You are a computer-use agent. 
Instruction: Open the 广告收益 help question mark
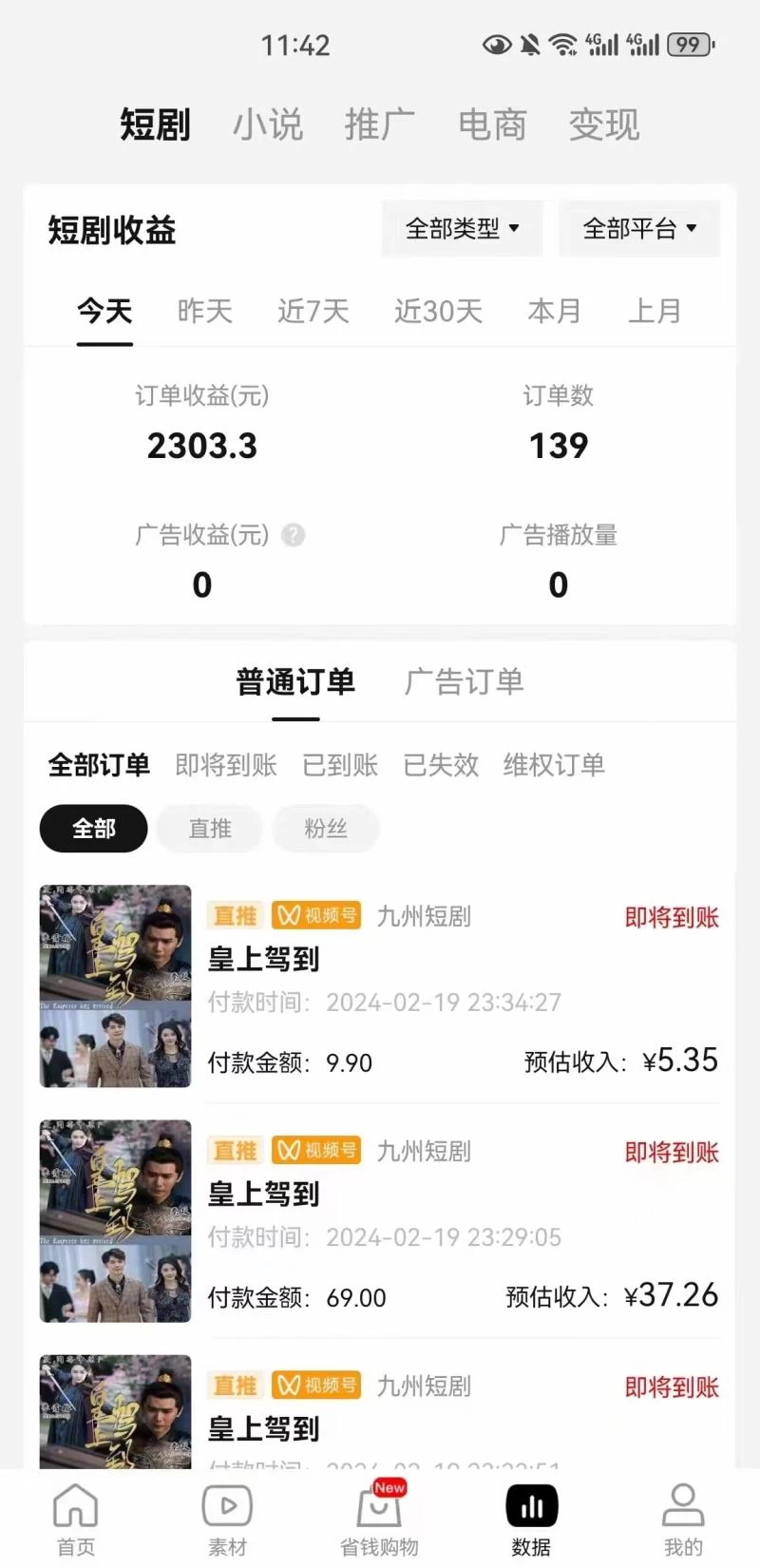click(x=294, y=535)
